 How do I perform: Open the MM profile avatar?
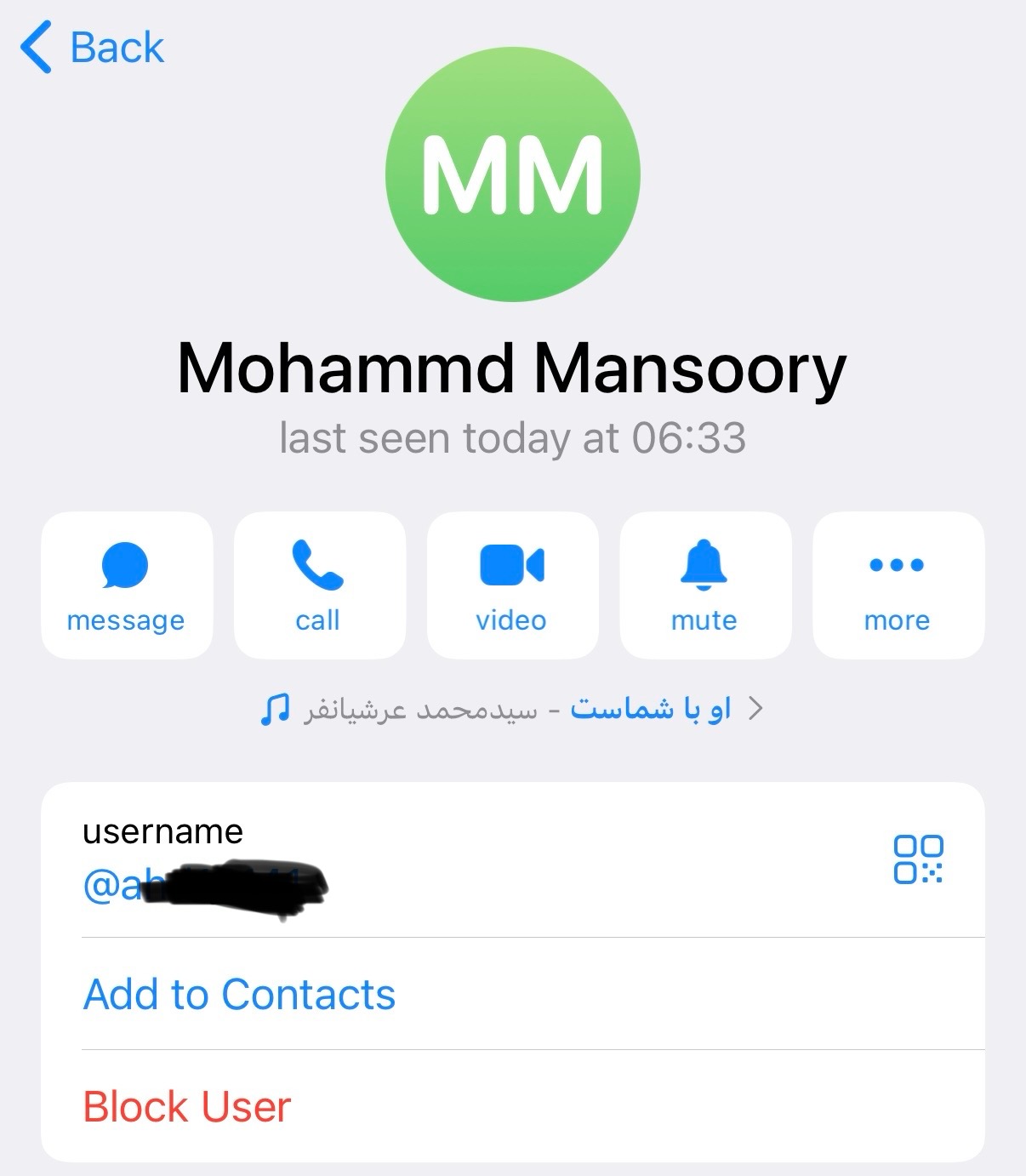512,174
